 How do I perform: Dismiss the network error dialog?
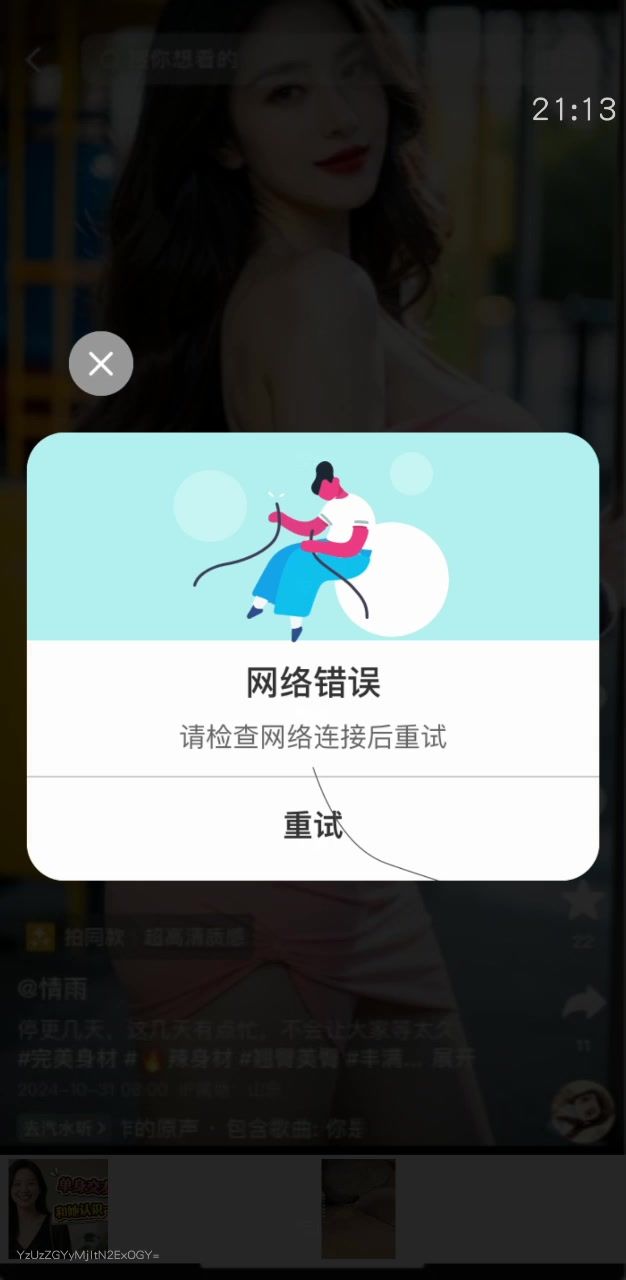(101, 363)
